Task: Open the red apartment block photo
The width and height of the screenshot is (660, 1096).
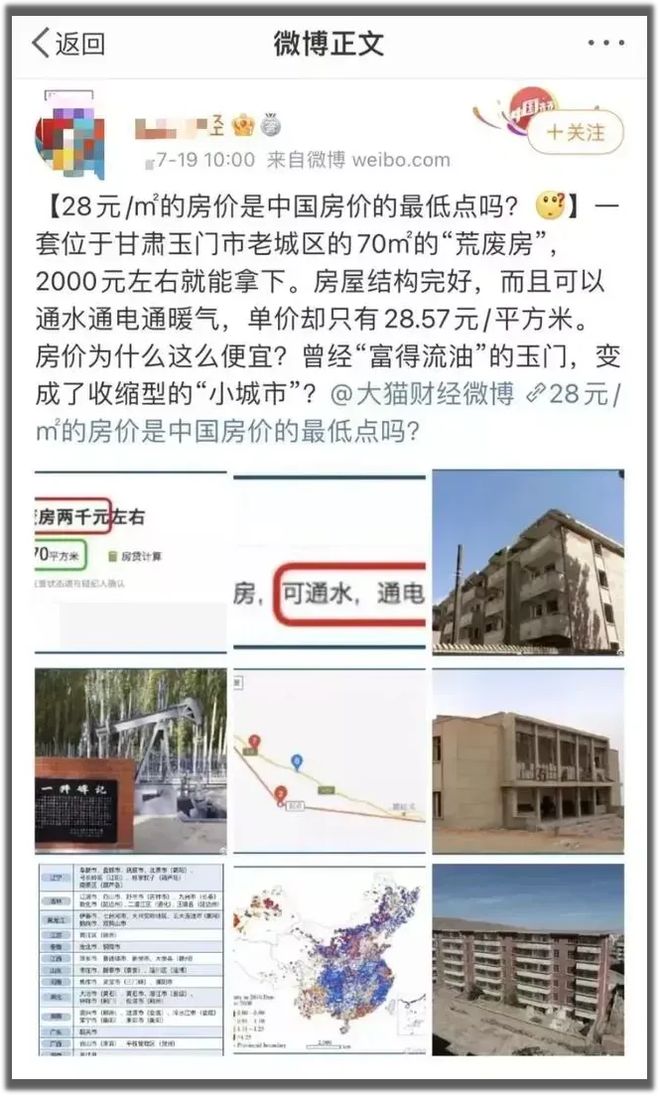Action: (527, 960)
